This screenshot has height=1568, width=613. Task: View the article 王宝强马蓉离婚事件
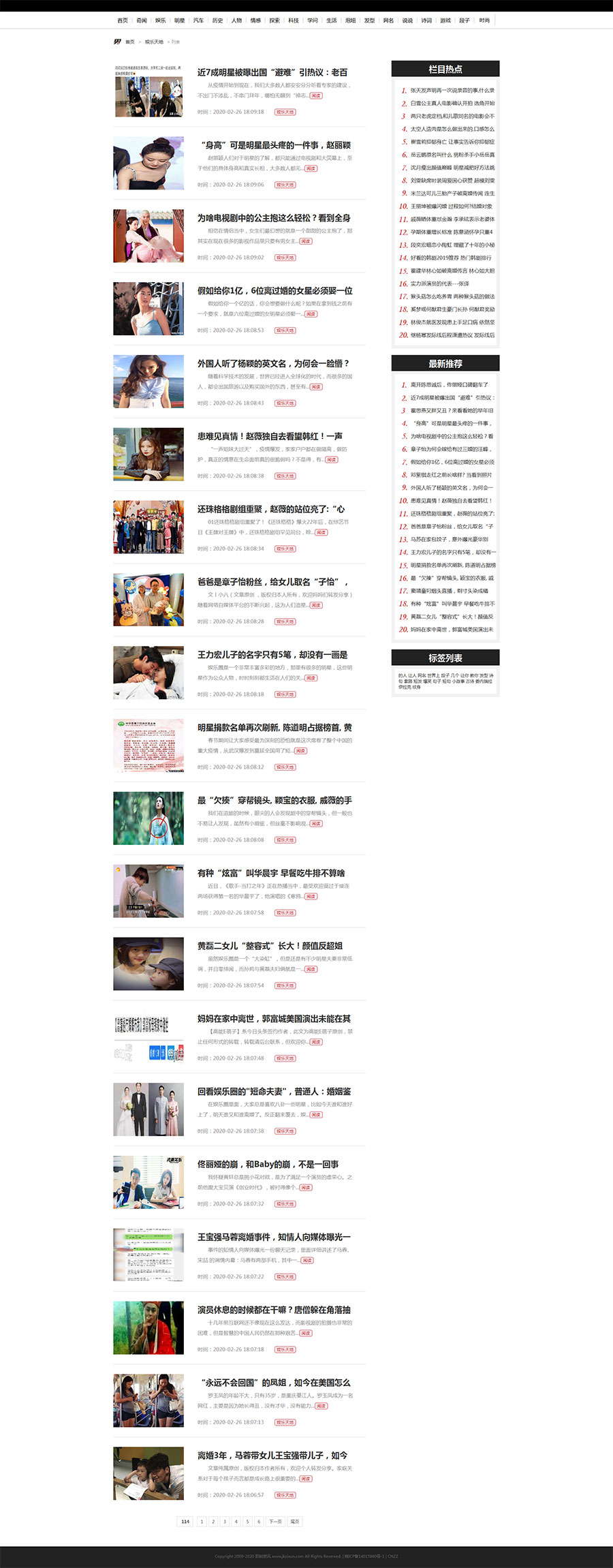coord(274,1237)
